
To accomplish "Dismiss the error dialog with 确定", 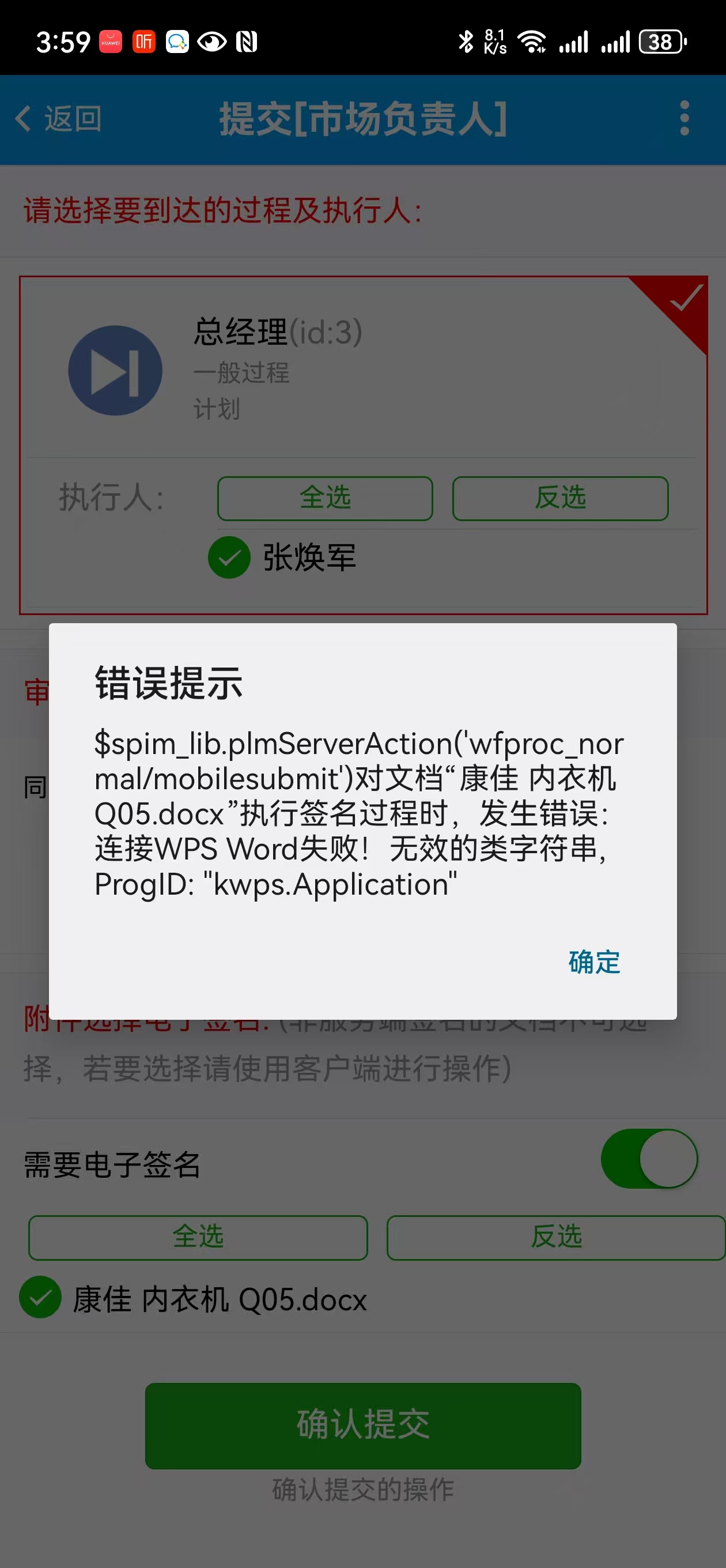I will pyautogui.click(x=594, y=962).
